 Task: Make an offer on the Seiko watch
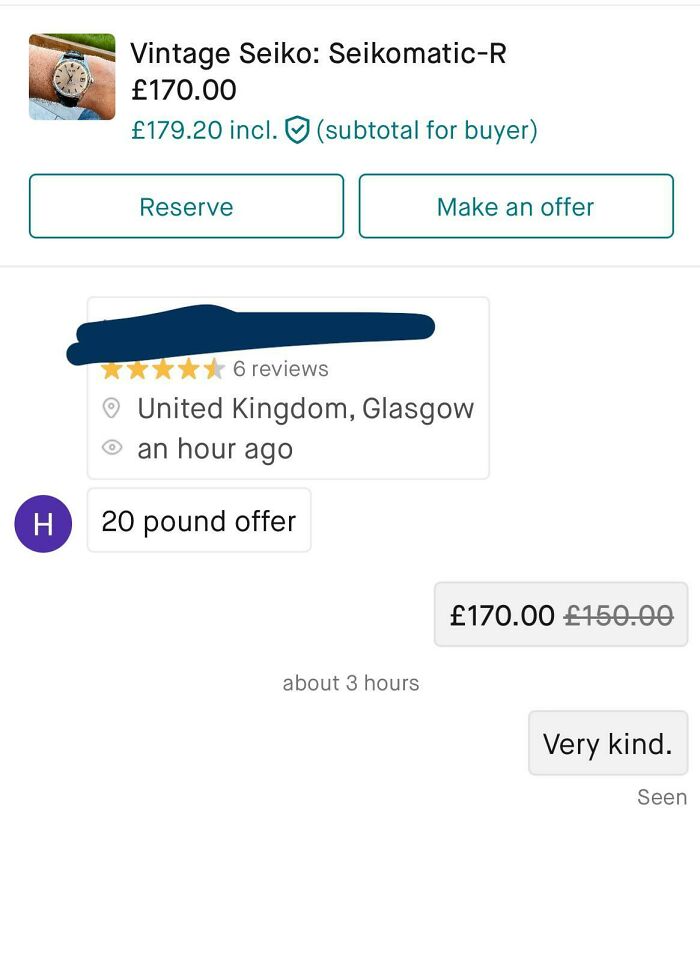pyautogui.click(x=515, y=206)
